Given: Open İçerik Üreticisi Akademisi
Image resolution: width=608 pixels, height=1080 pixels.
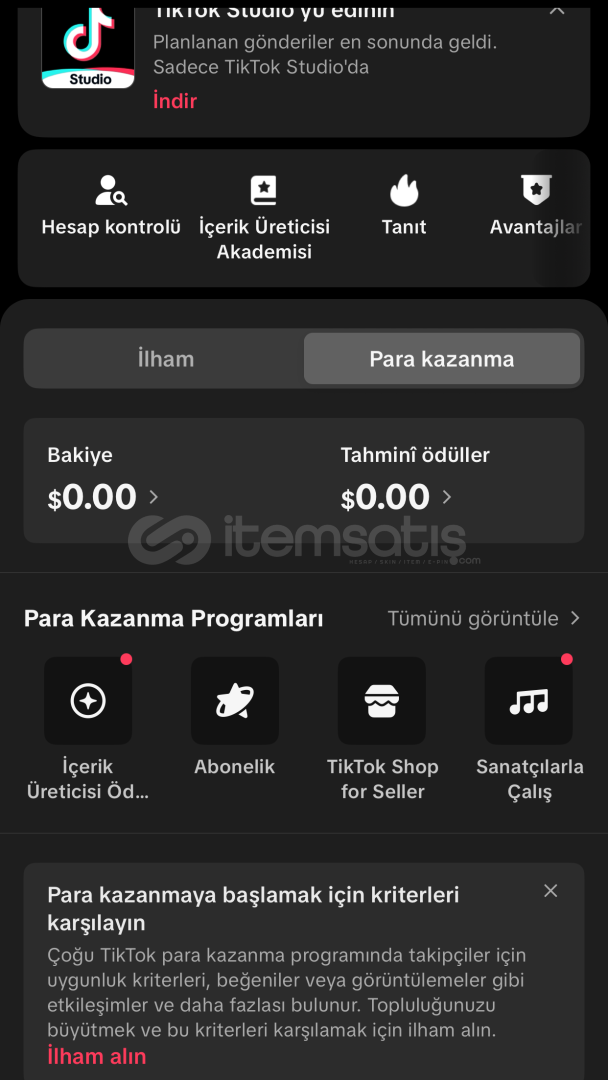Looking at the screenshot, I should pyautogui.click(x=264, y=218).
